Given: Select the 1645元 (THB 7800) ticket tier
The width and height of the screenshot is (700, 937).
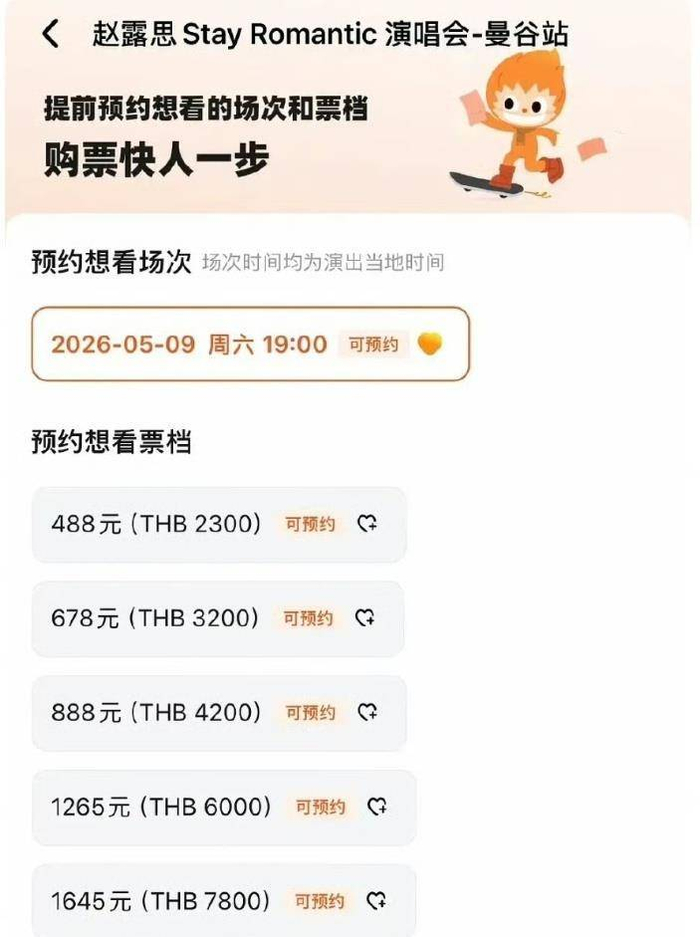Looking at the screenshot, I should (223, 901).
